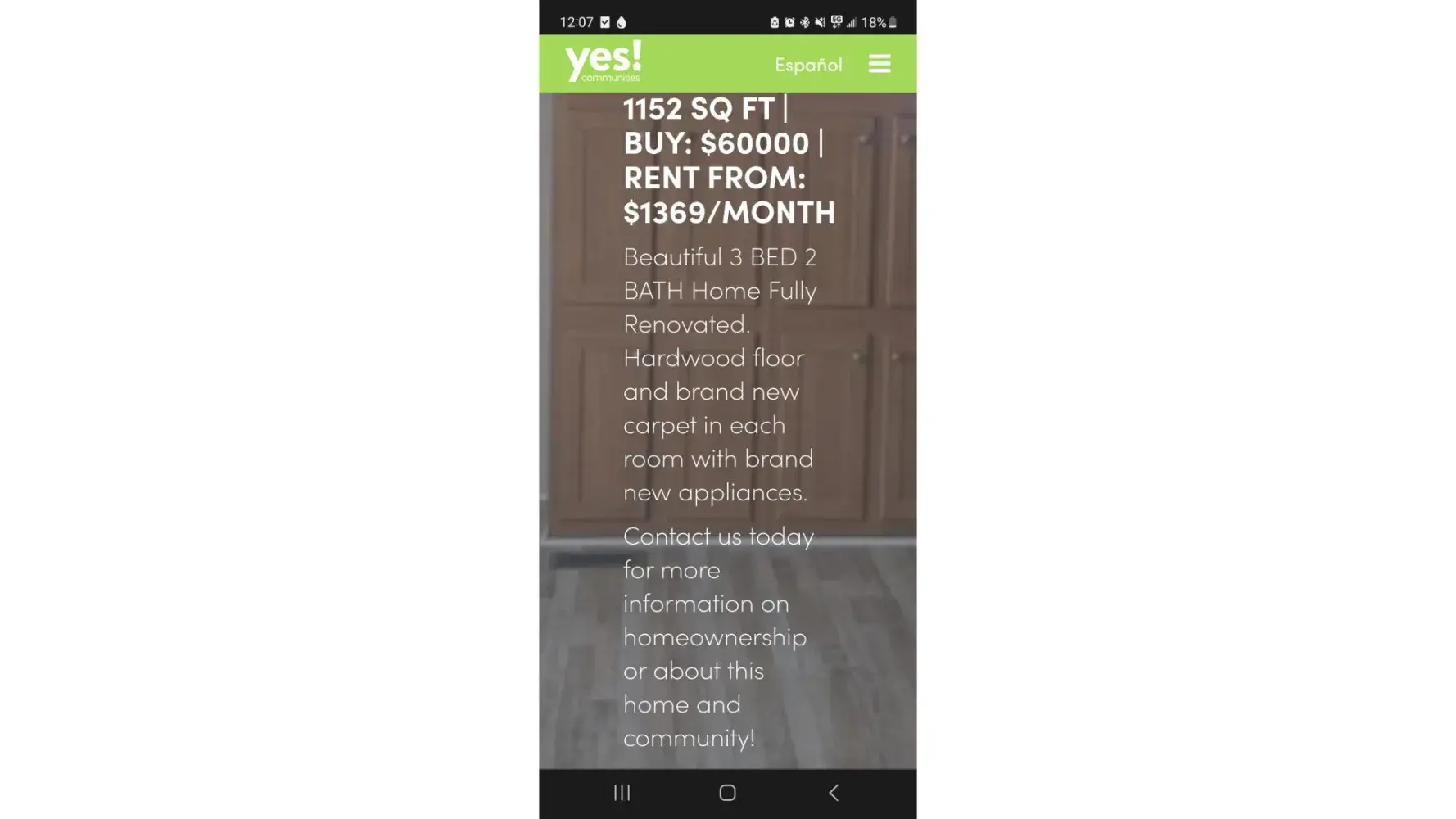Go back using the system back button
The height and width of the screenshot is (819, 1456).
coord(833,793)
